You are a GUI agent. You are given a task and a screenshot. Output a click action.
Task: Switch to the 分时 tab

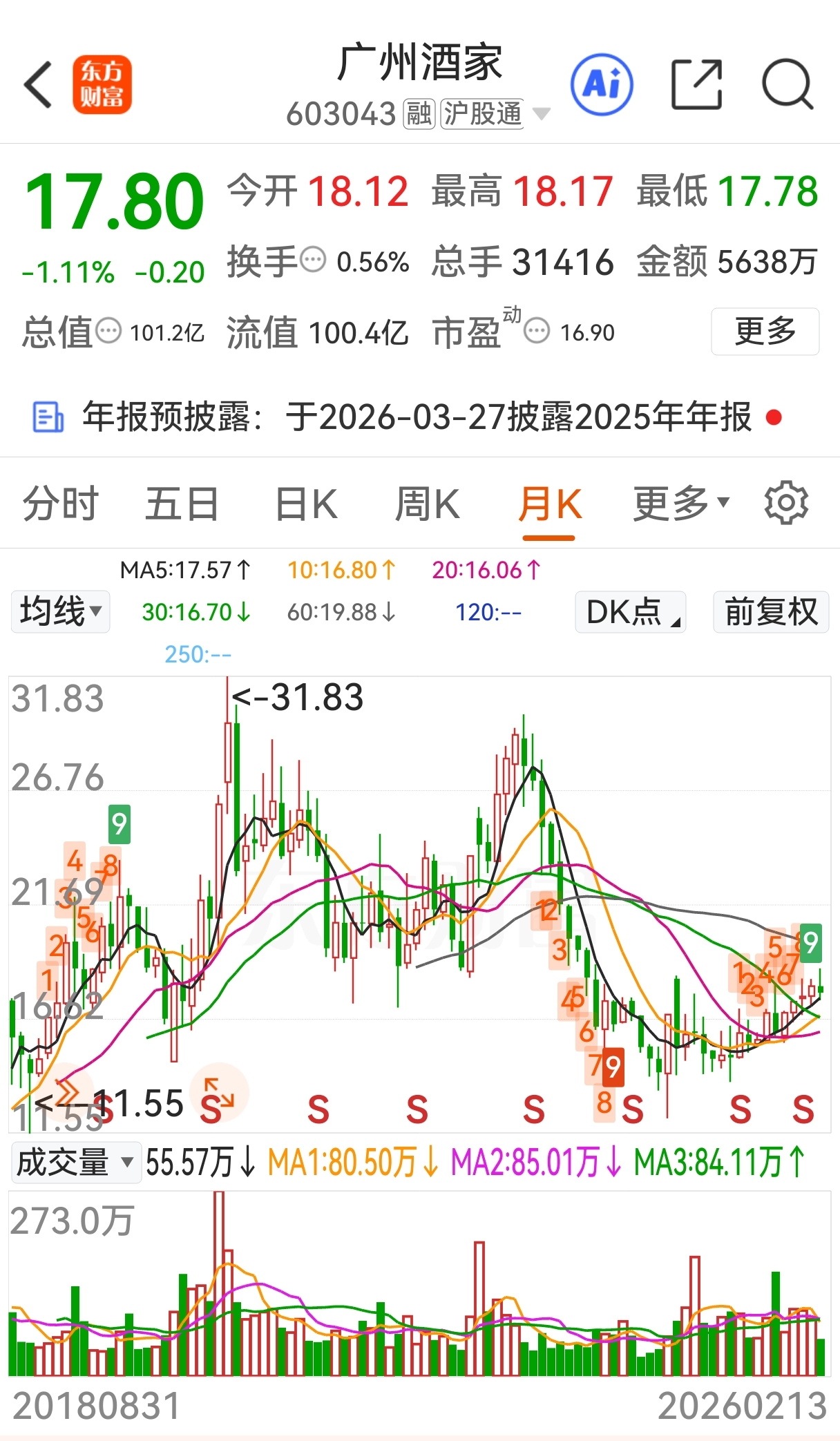pyautogui.click(x=61, y=504)
